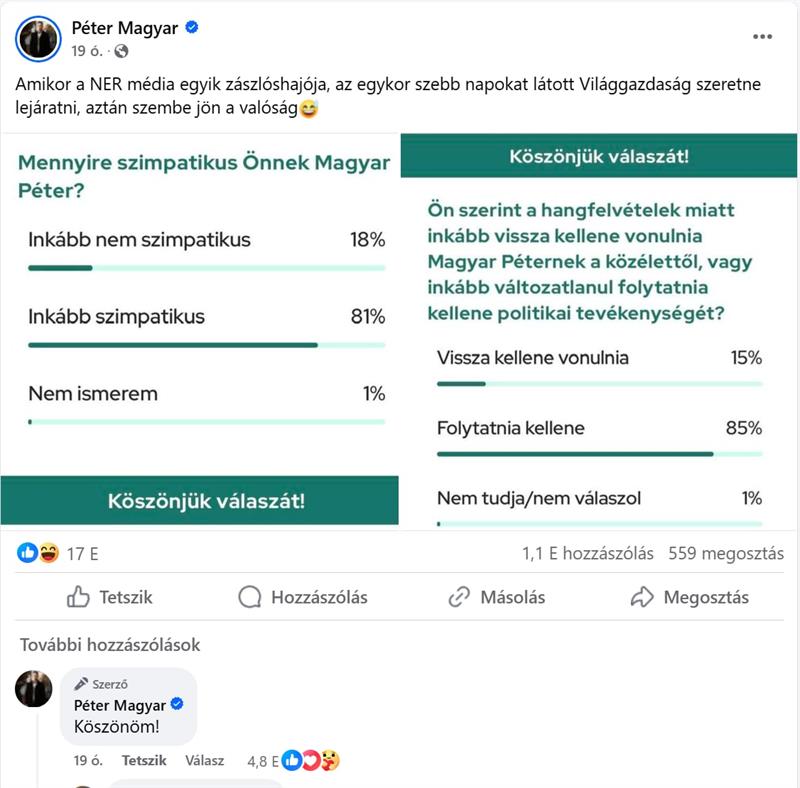This screenshot has width=800, height=788.
Task: View the 4,8 E reactions on the comment
Action: pos(293,760)
